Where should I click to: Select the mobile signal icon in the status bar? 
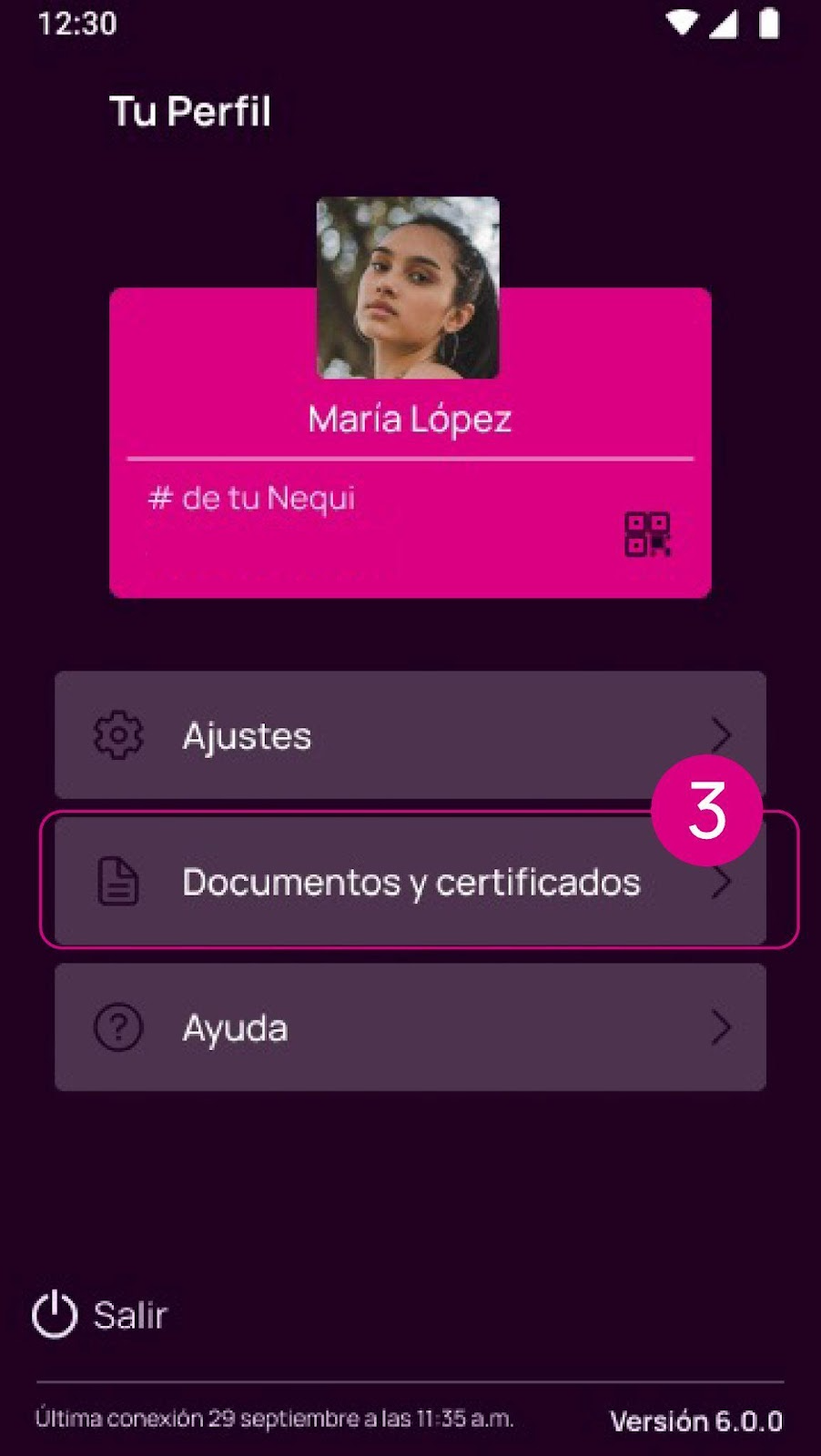coord(724,23)
